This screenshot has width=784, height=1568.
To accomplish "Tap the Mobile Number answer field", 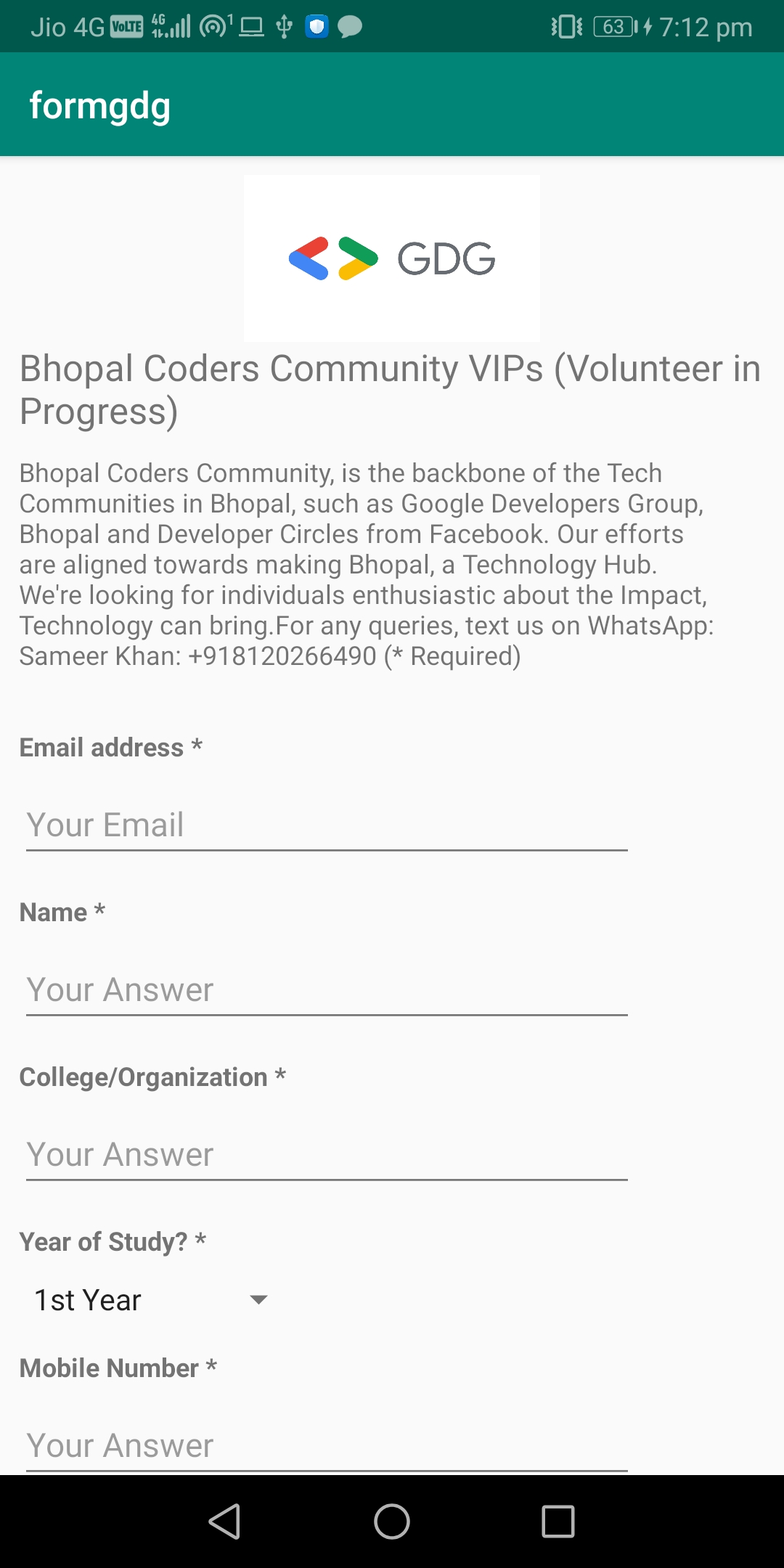I will pyautogui.click(x=326, y=1445).
